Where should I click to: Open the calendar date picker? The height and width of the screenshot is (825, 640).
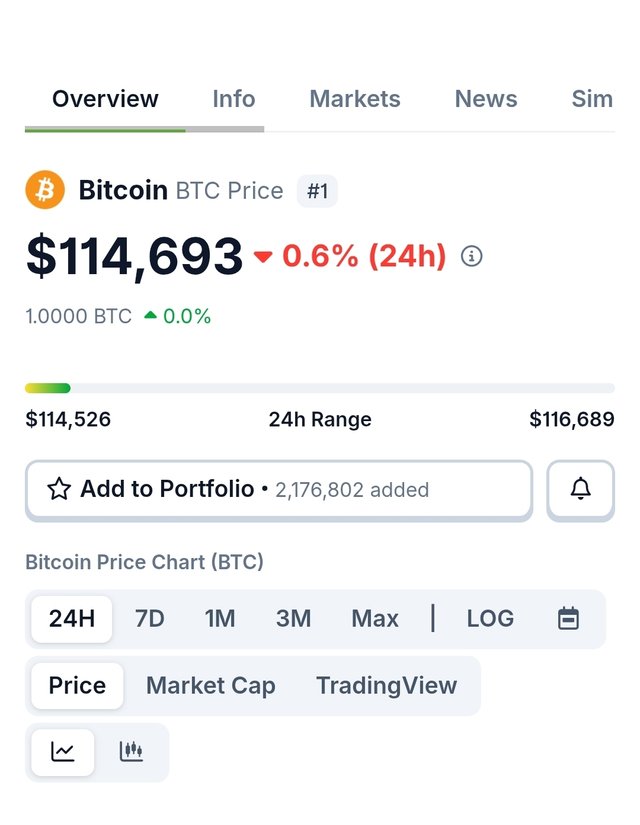click(568, 619)
